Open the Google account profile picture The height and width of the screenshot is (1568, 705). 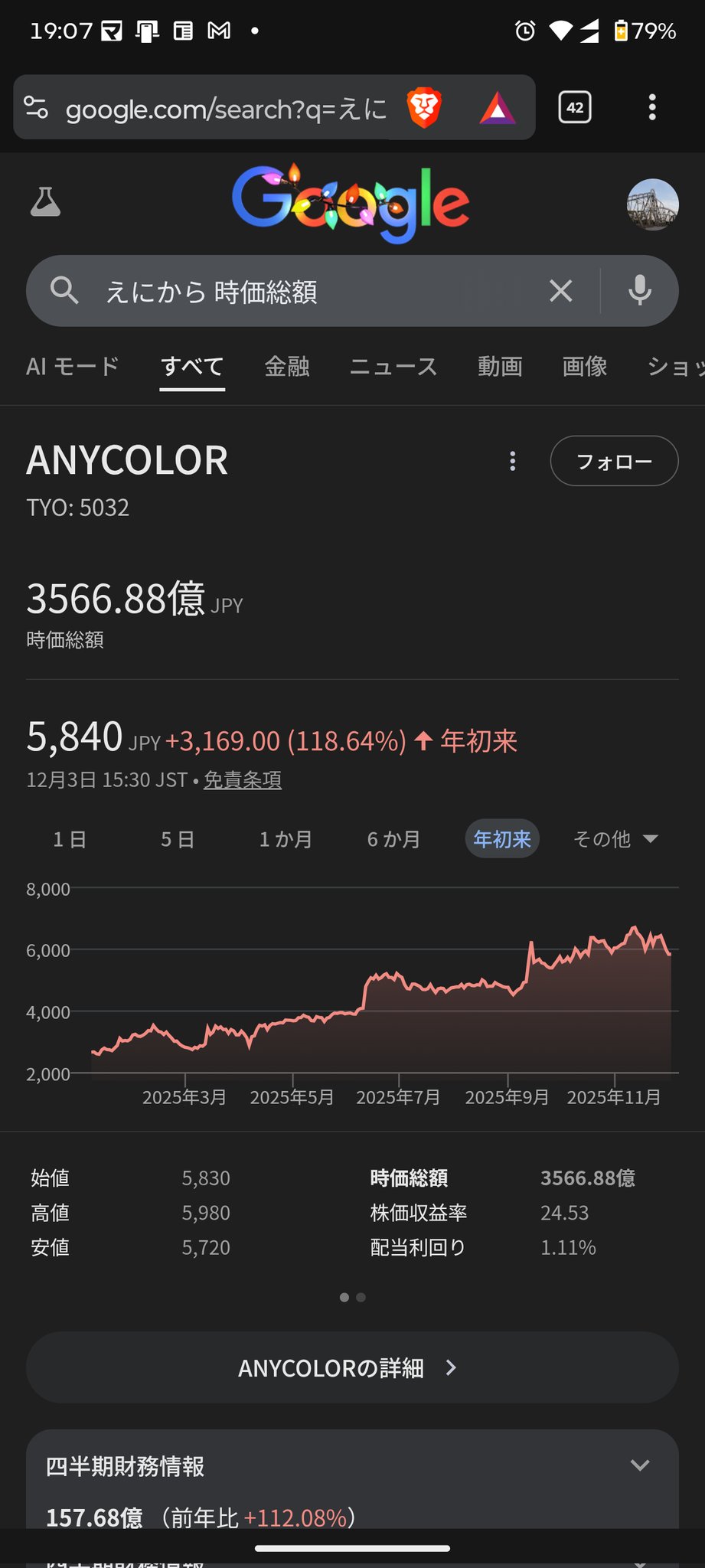[x=652, y=204]
